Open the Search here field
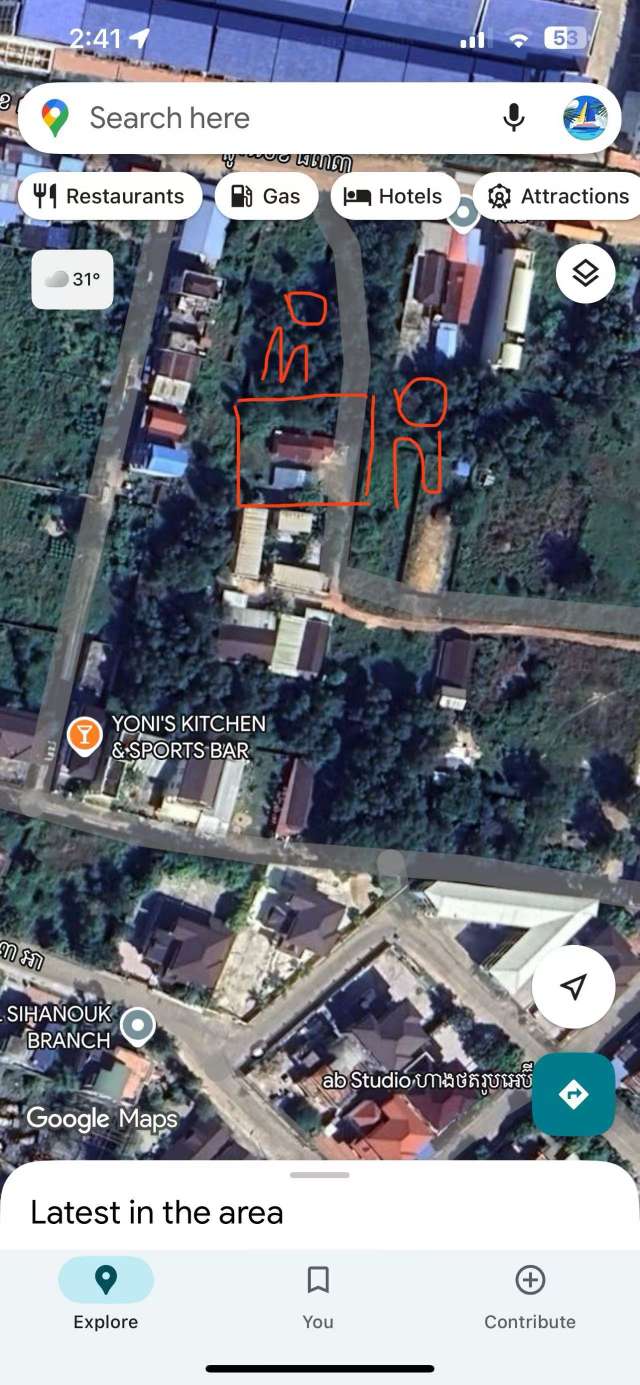This screenshot has height=1385, width=640. (270, 118)
